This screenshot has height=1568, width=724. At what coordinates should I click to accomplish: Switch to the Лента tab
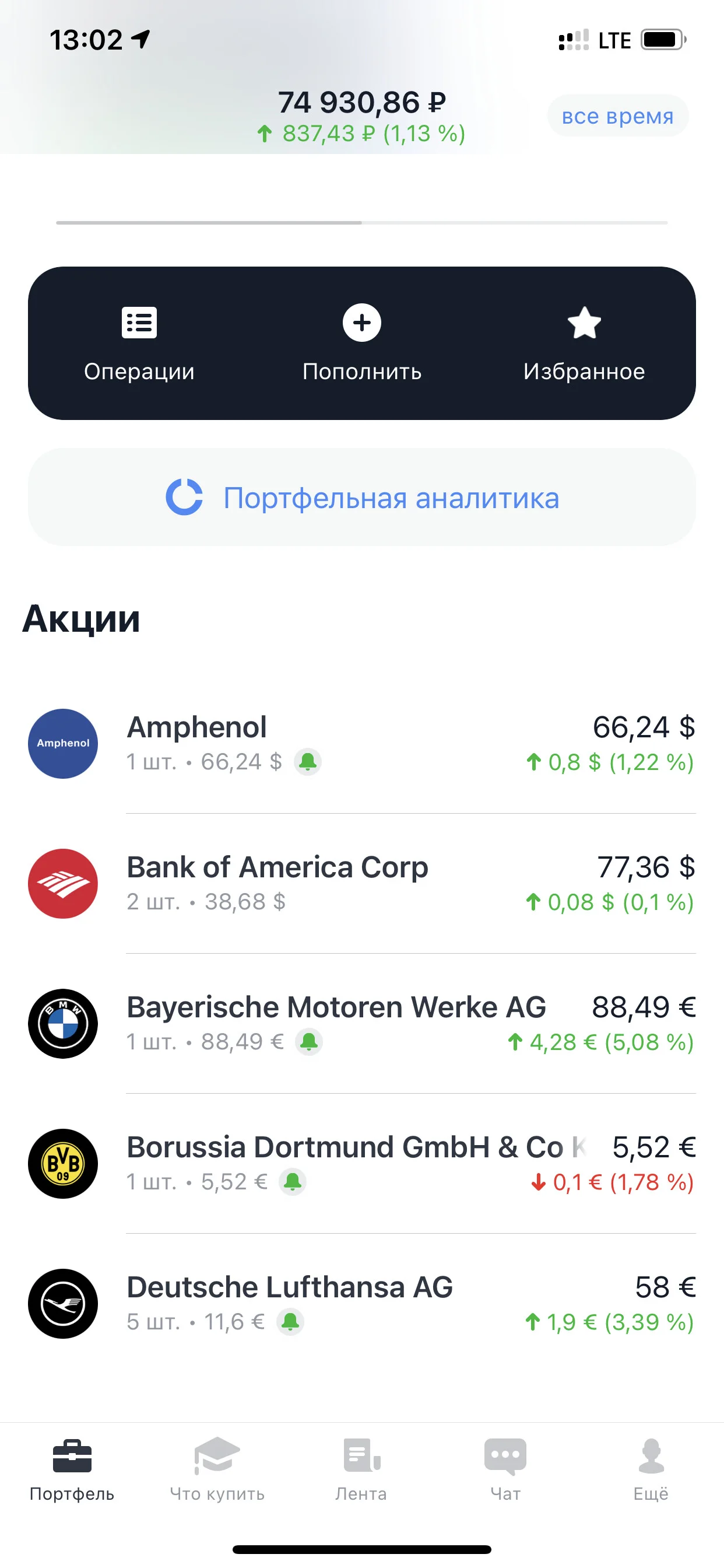pos(361,1469)
